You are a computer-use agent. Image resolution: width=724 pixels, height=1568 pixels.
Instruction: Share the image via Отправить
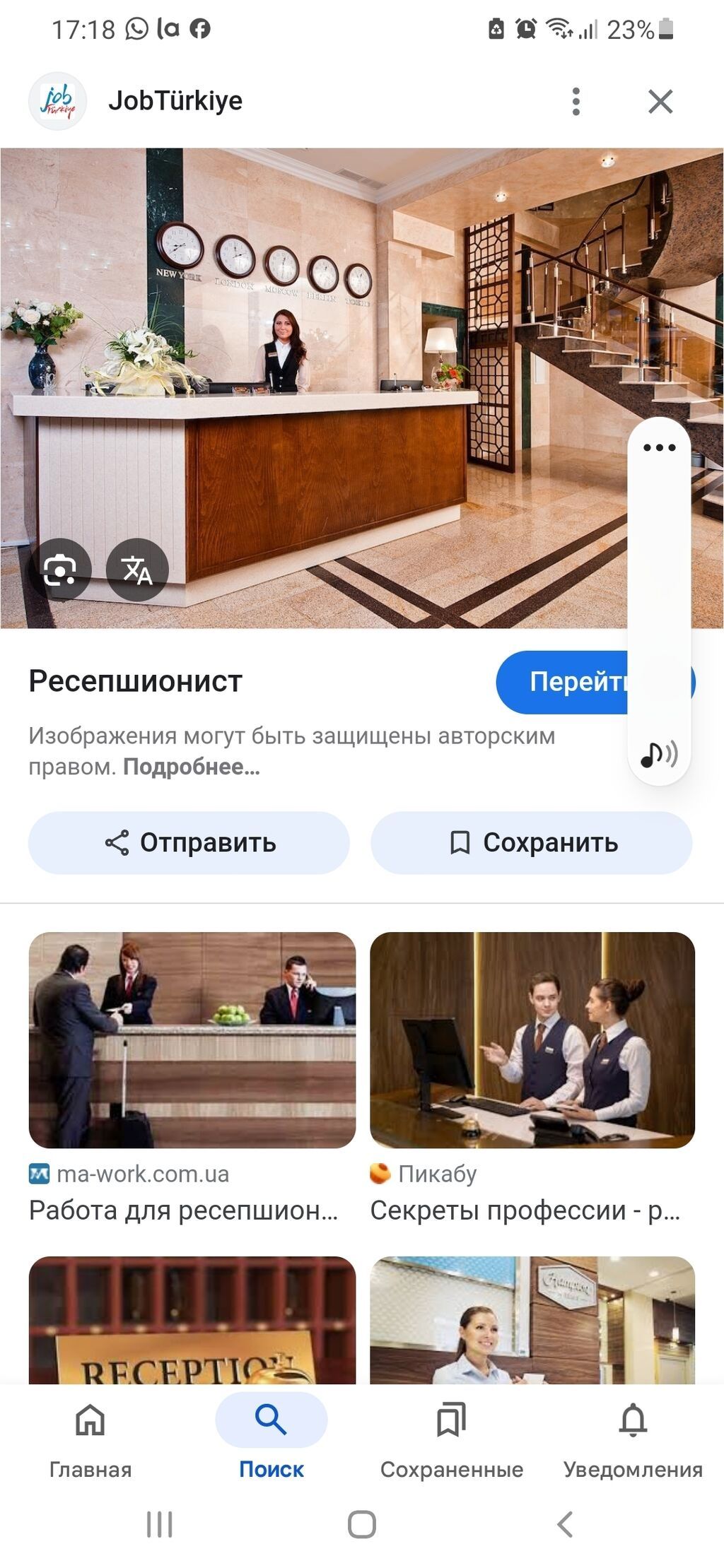[x=189, y=842]
